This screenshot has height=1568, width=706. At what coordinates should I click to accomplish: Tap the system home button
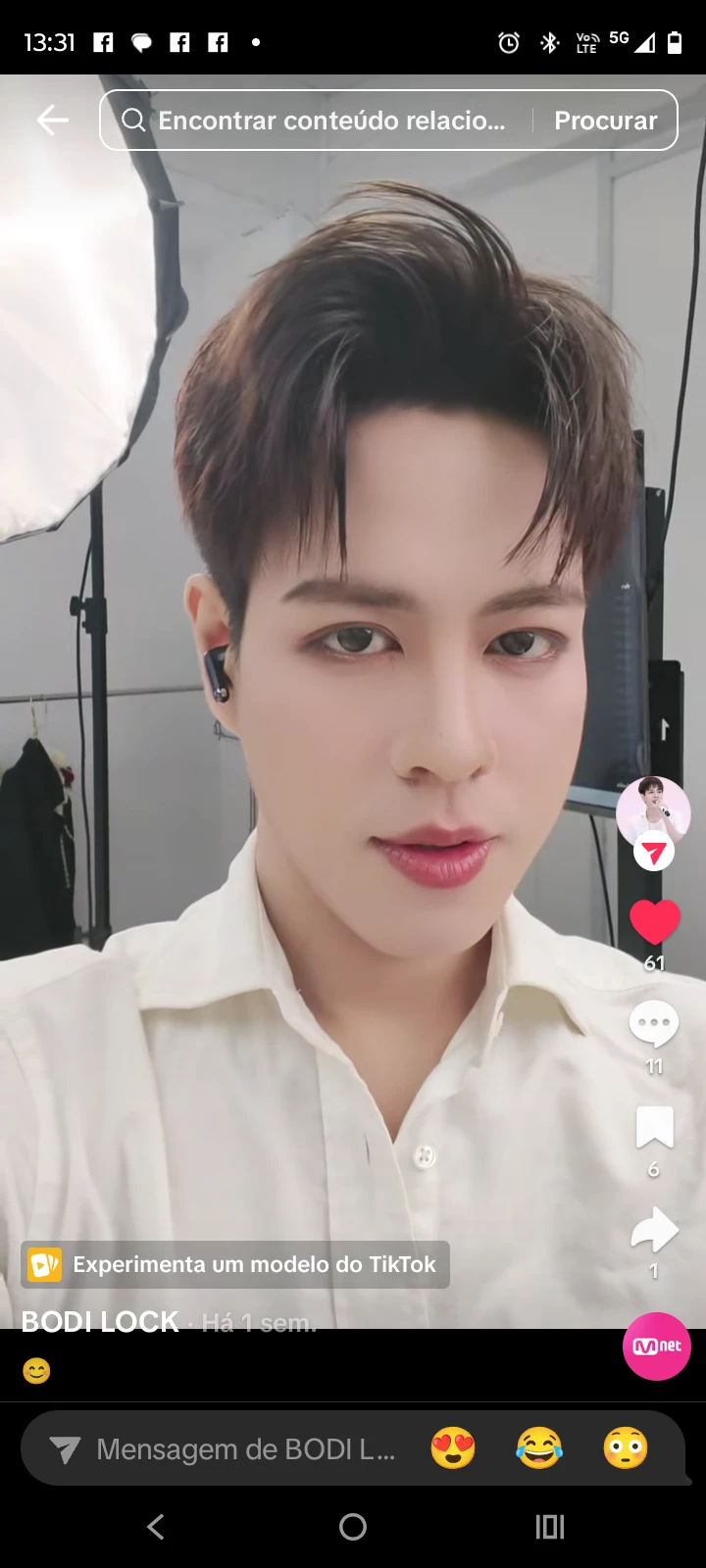pyautogui.click(x=353, y=1527)
